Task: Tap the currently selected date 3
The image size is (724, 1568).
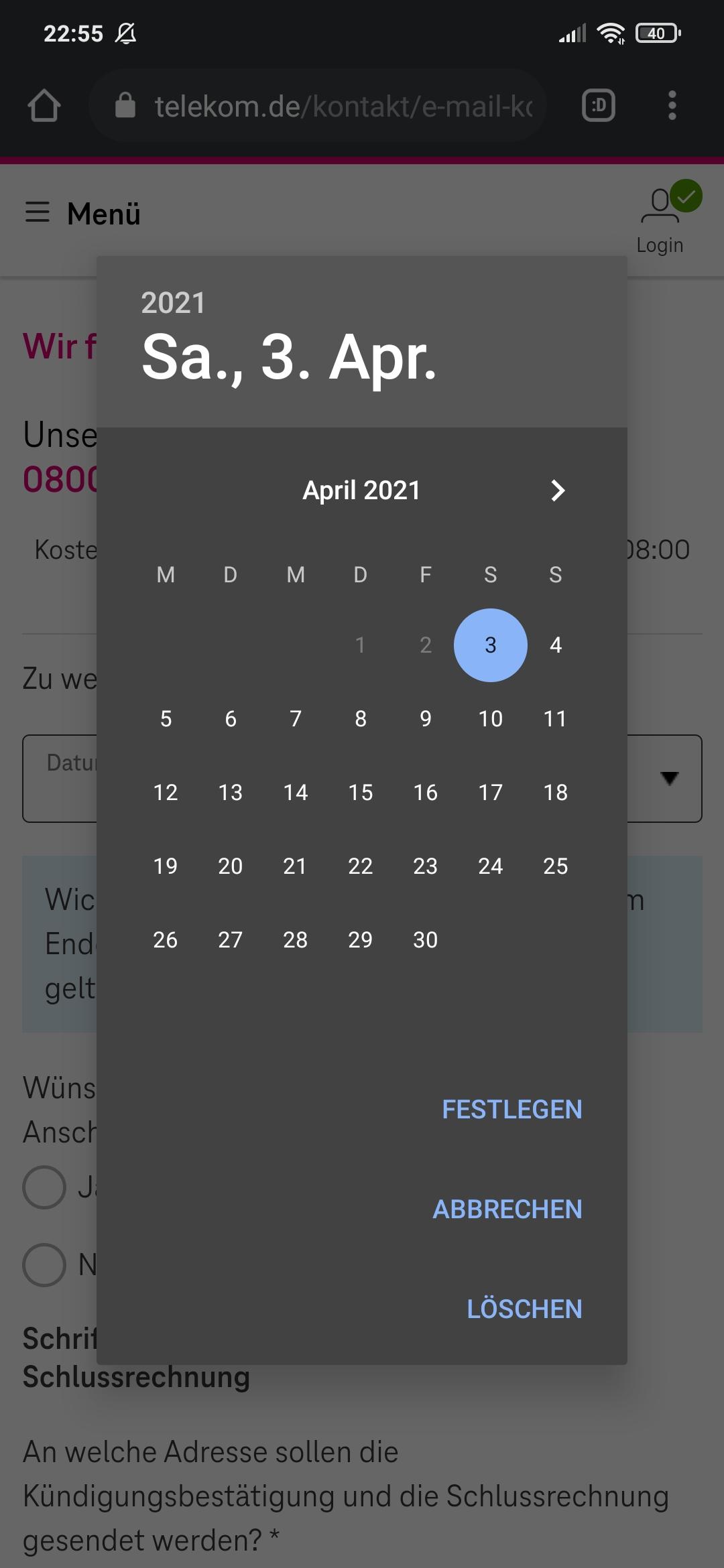Action: coord(490,645)
